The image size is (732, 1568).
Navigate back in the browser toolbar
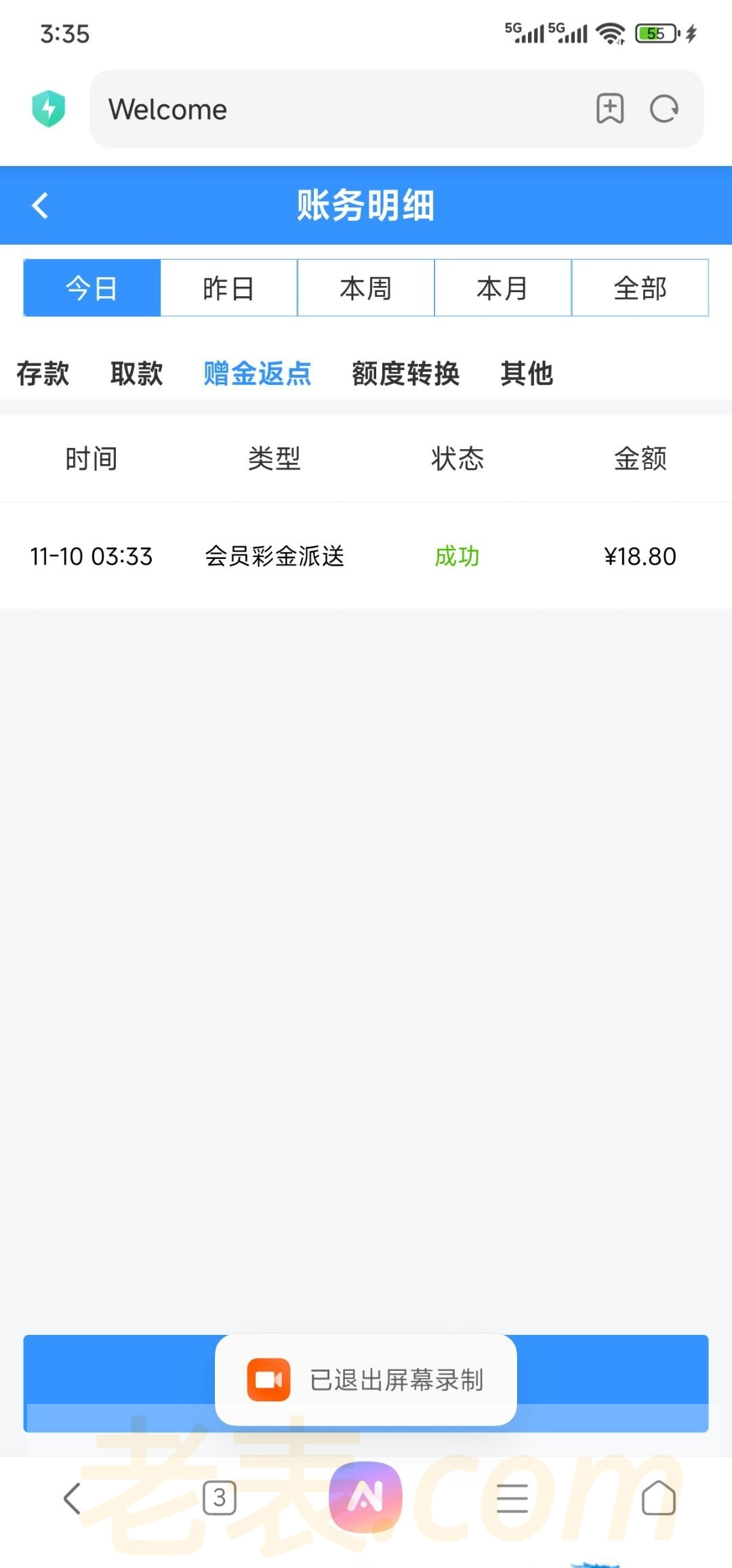(73, 1498)
